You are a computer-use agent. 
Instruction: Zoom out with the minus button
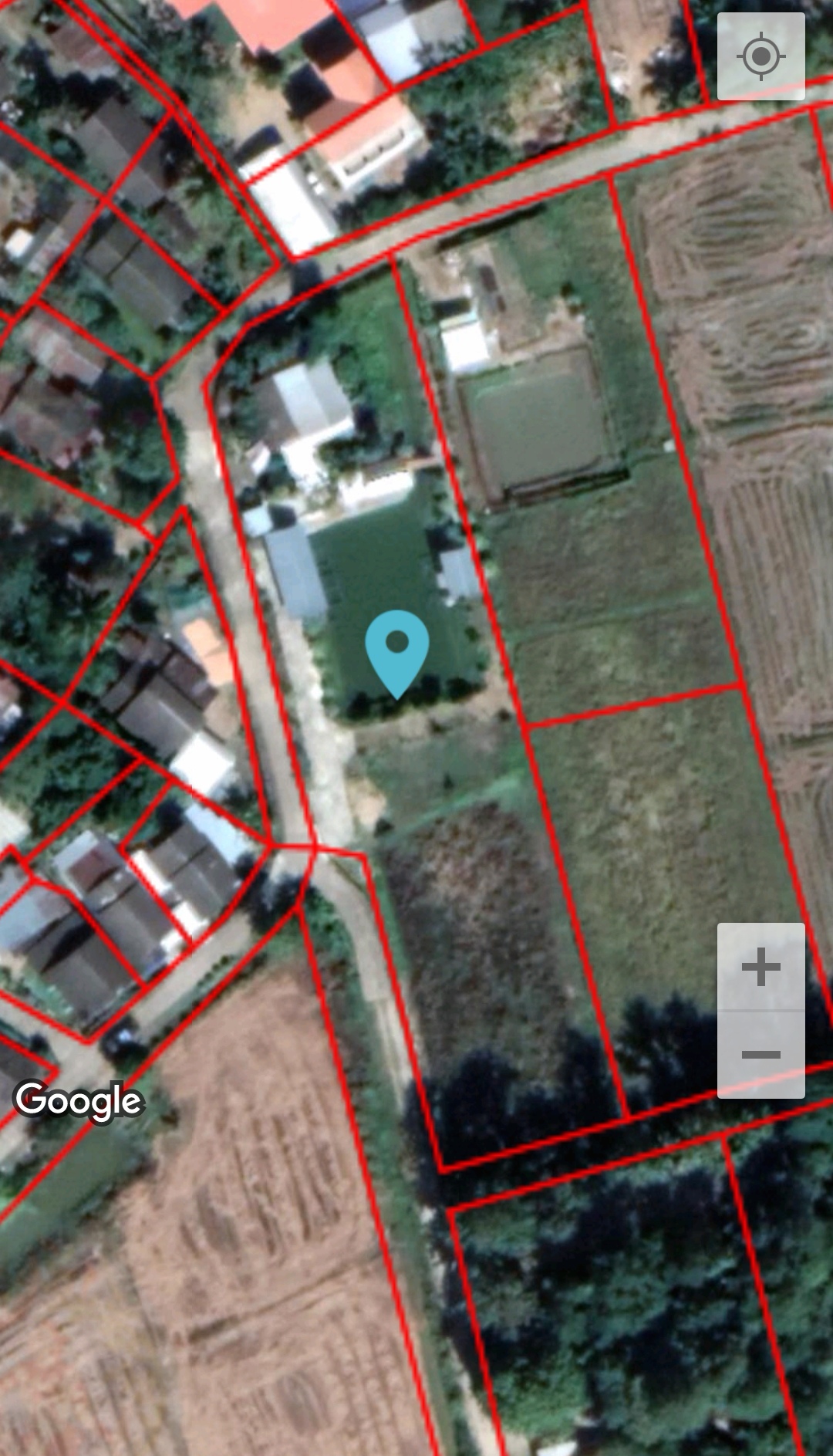pos(761,1055)
